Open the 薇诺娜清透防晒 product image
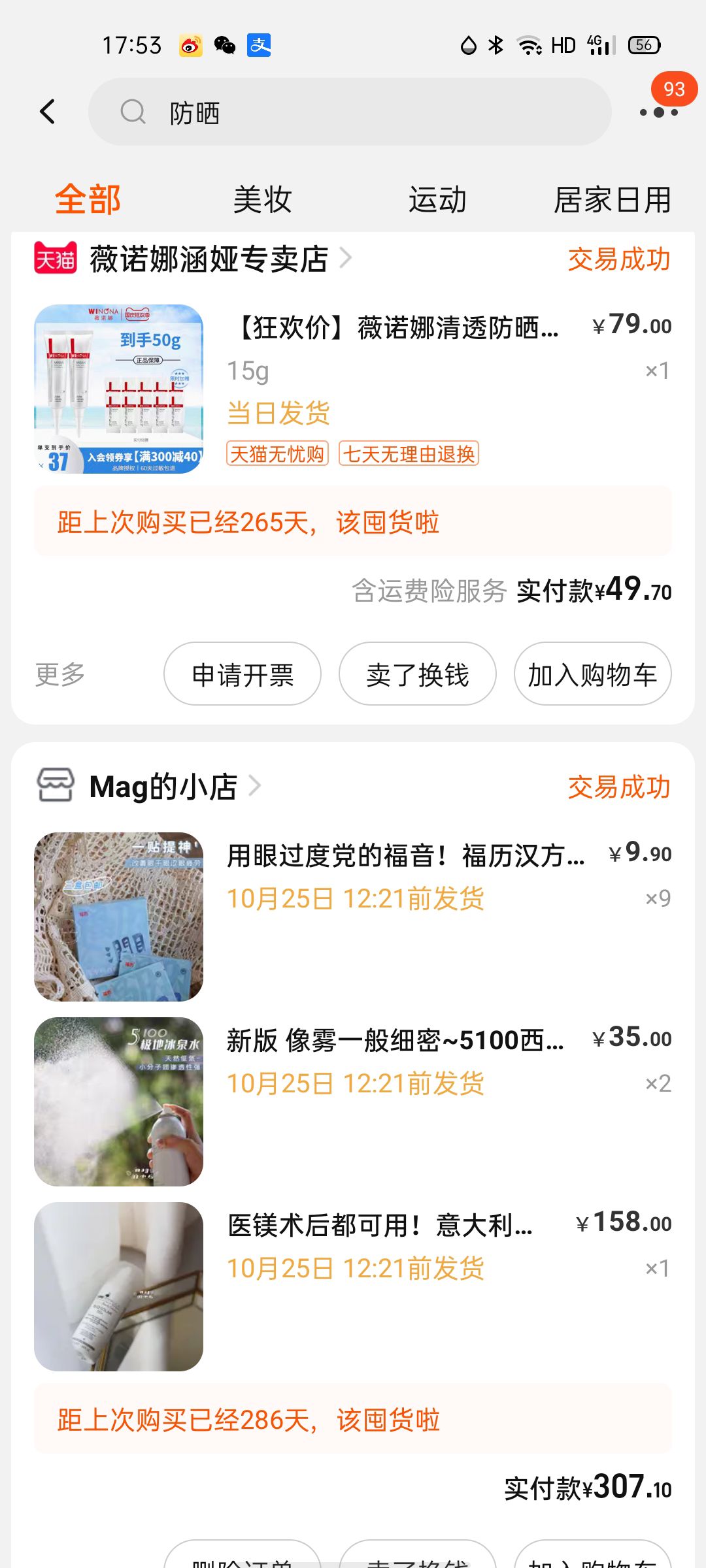Viewport: 706px width, 1568px height. [118, 389]
